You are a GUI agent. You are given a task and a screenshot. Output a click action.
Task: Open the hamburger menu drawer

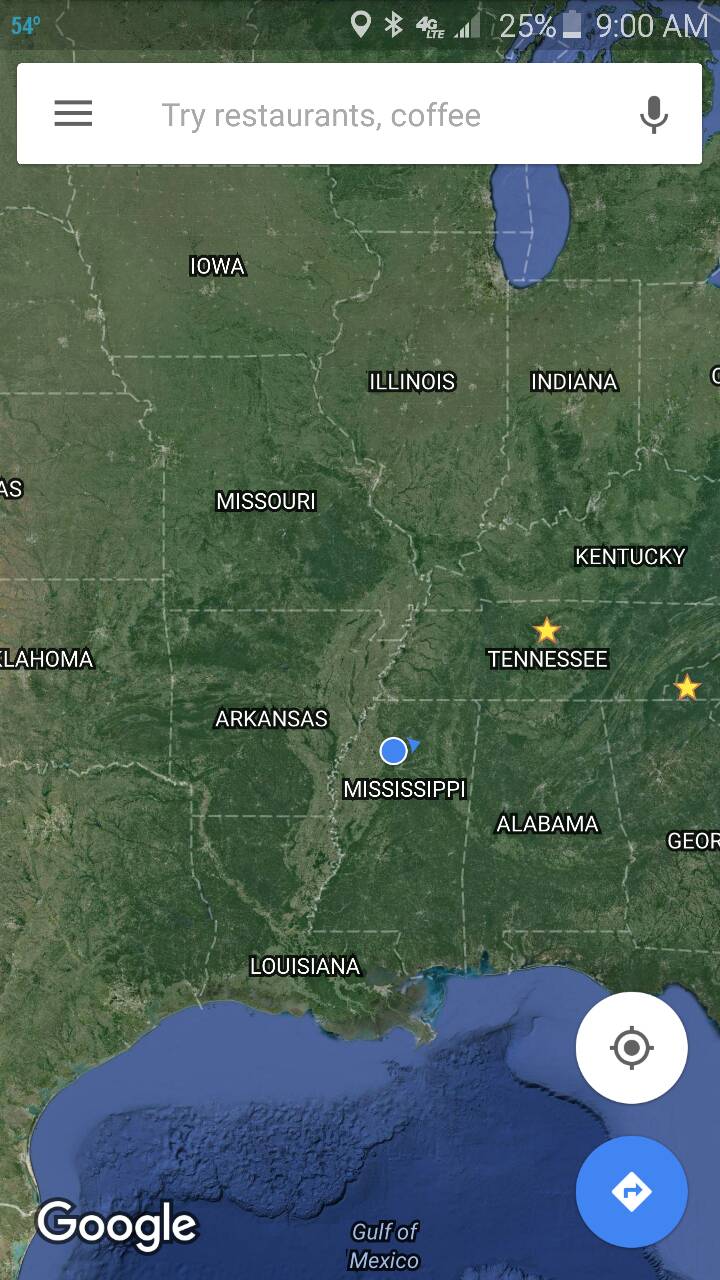73,114
